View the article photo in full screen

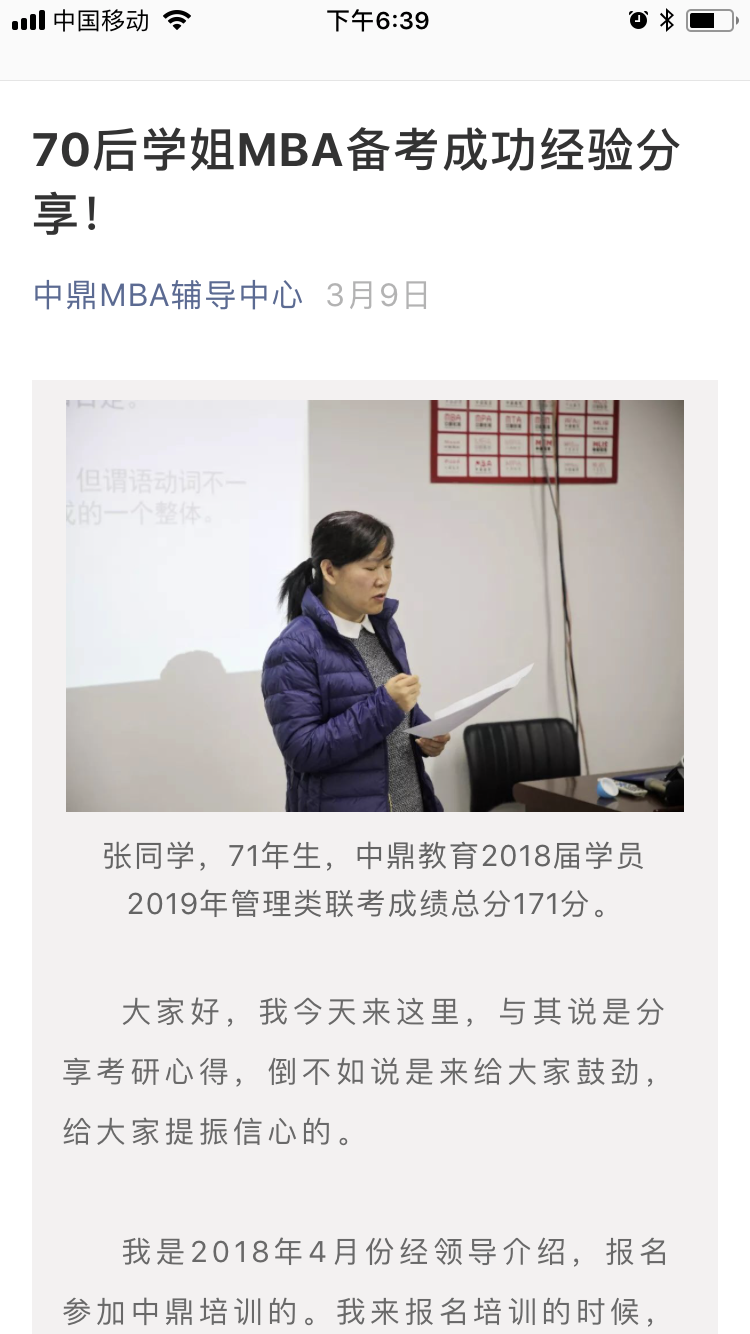point(375,605)
